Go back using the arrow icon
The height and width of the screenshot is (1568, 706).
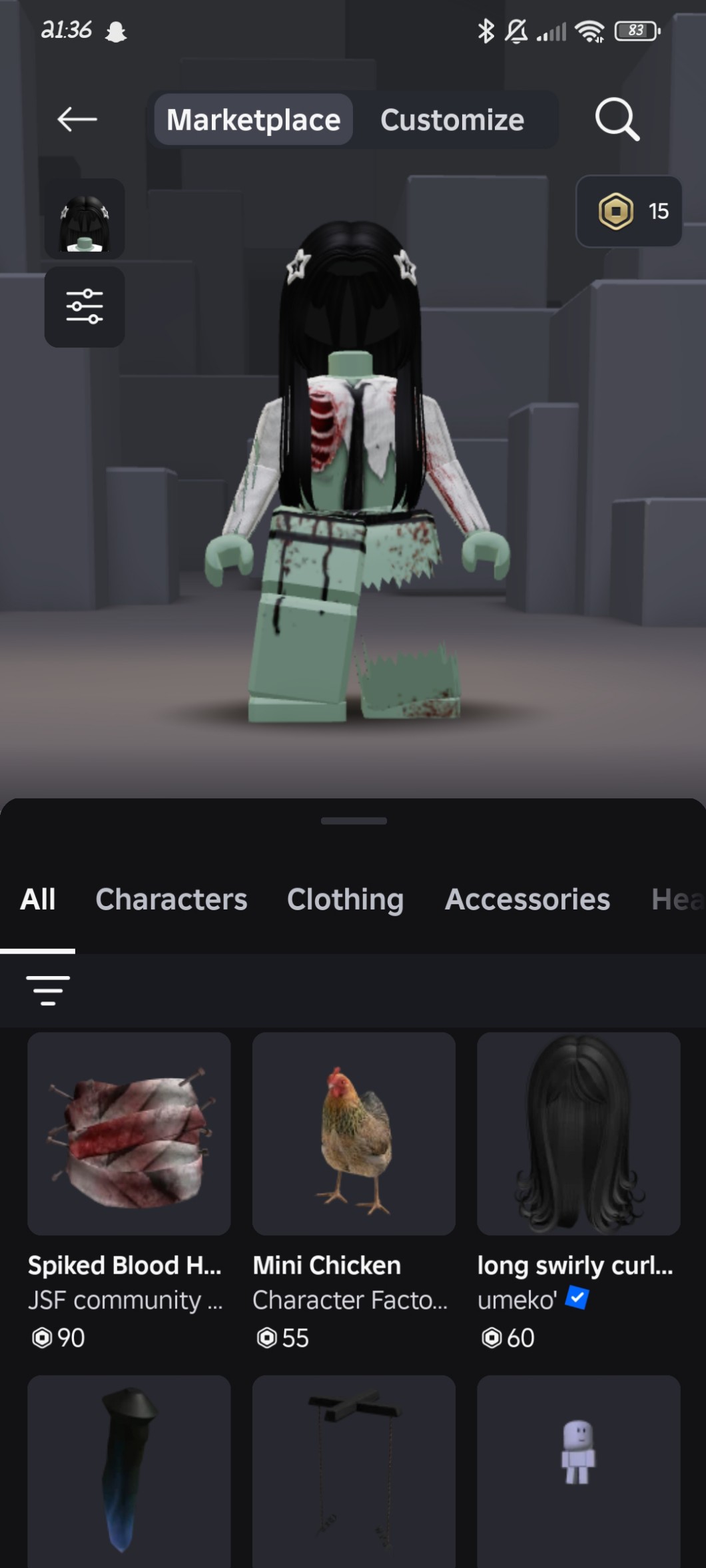[x=77, y=119]
